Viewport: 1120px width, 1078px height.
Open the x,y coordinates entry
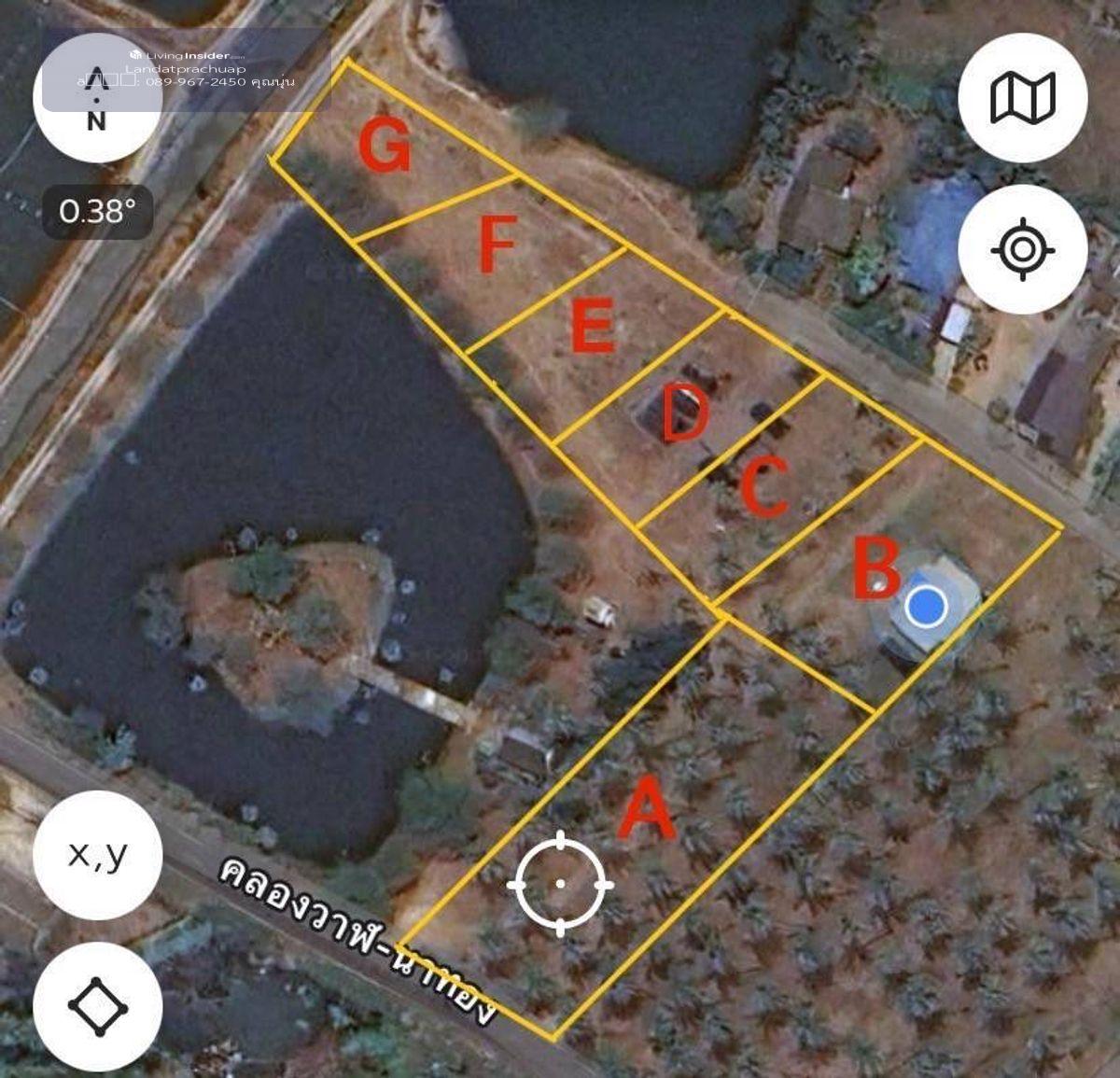pos(97,854)
